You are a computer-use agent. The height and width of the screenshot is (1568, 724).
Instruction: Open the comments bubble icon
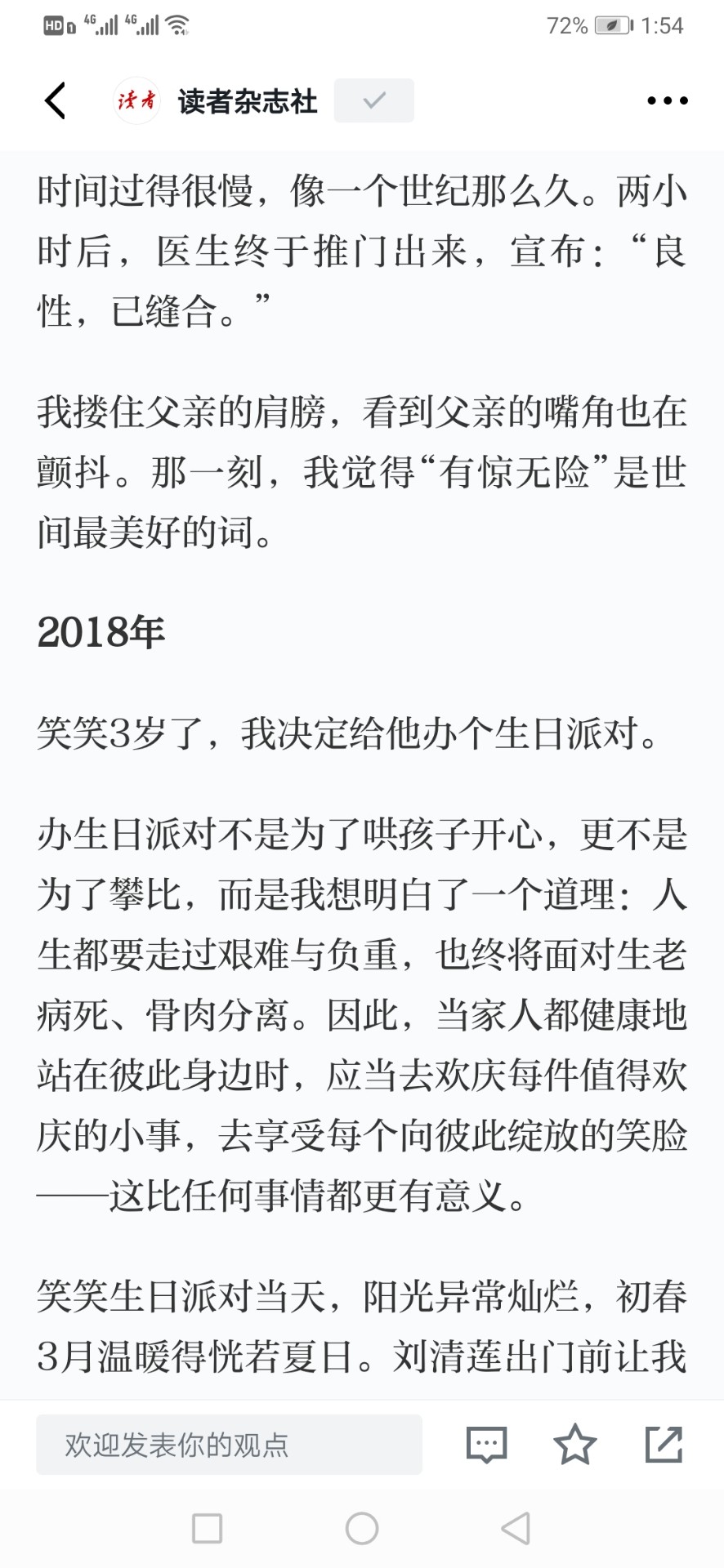click(487, 1445)
